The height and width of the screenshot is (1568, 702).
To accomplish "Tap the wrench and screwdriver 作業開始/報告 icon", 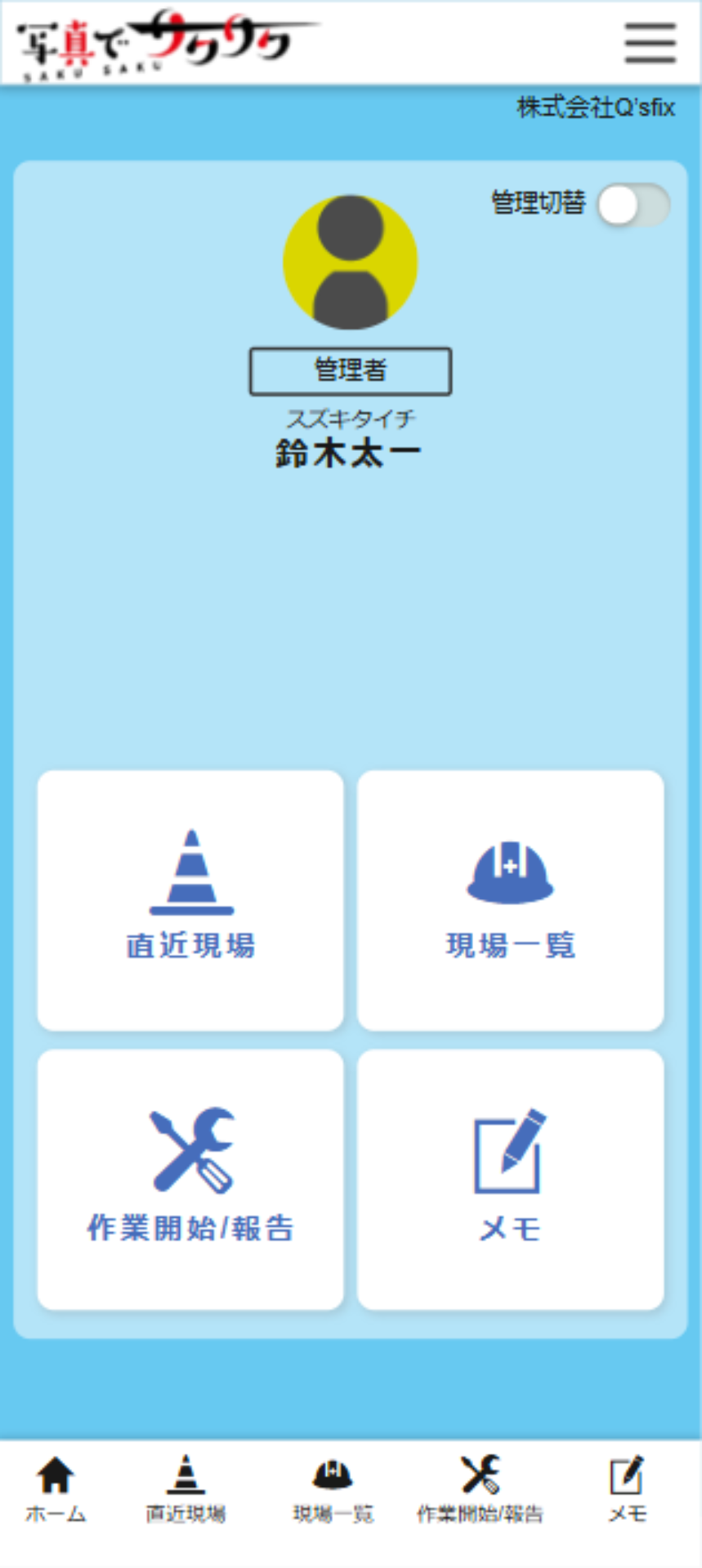I will click(190, 1147).
